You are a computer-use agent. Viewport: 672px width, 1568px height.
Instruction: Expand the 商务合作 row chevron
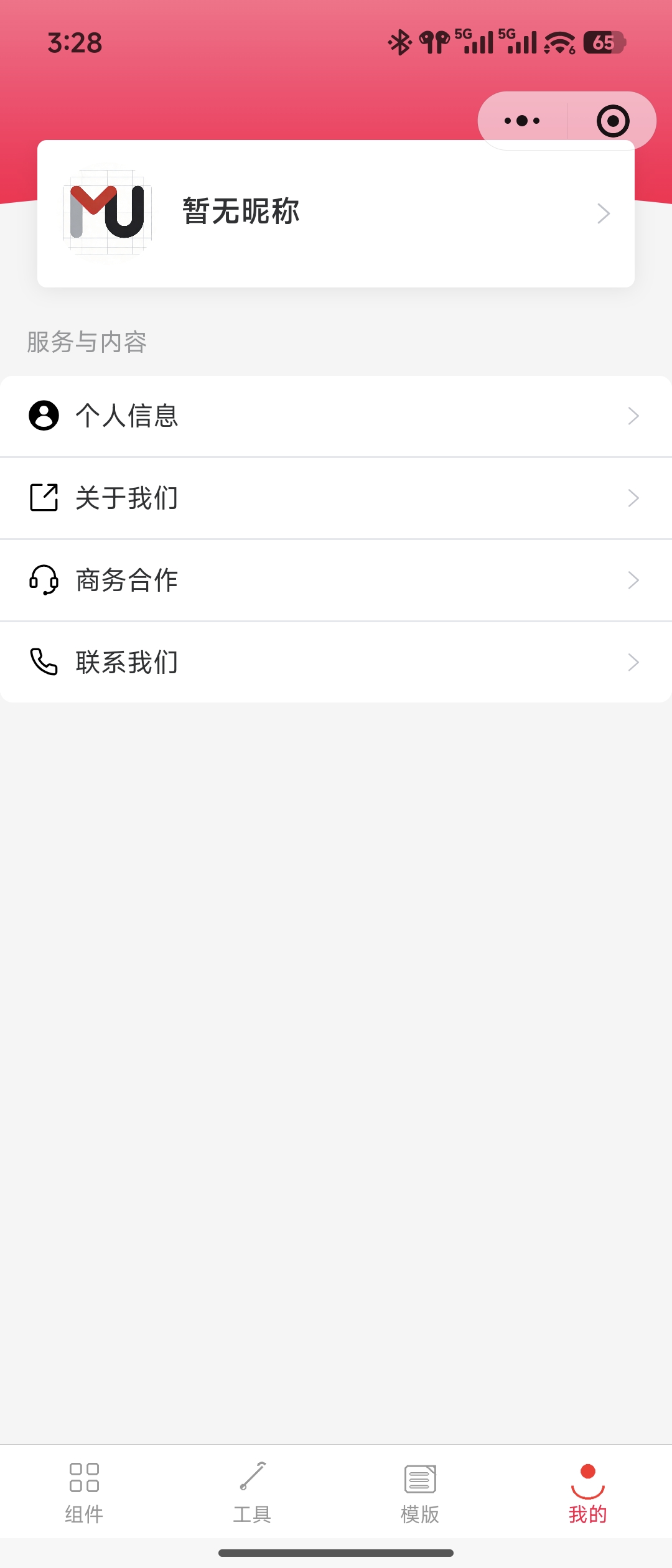click(x=632, y=579)
